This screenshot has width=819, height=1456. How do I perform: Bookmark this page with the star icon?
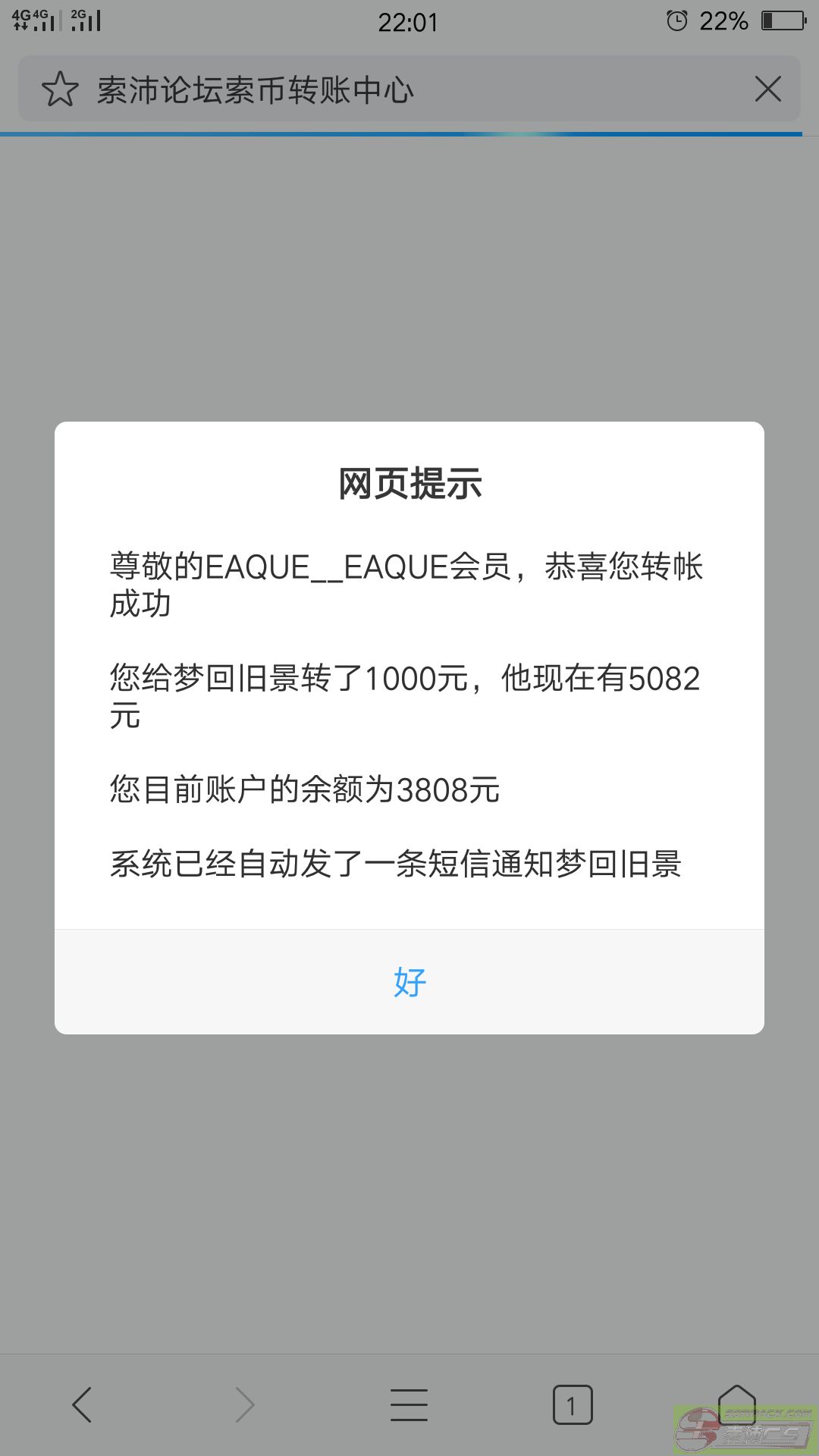click(x=60, y=89)
